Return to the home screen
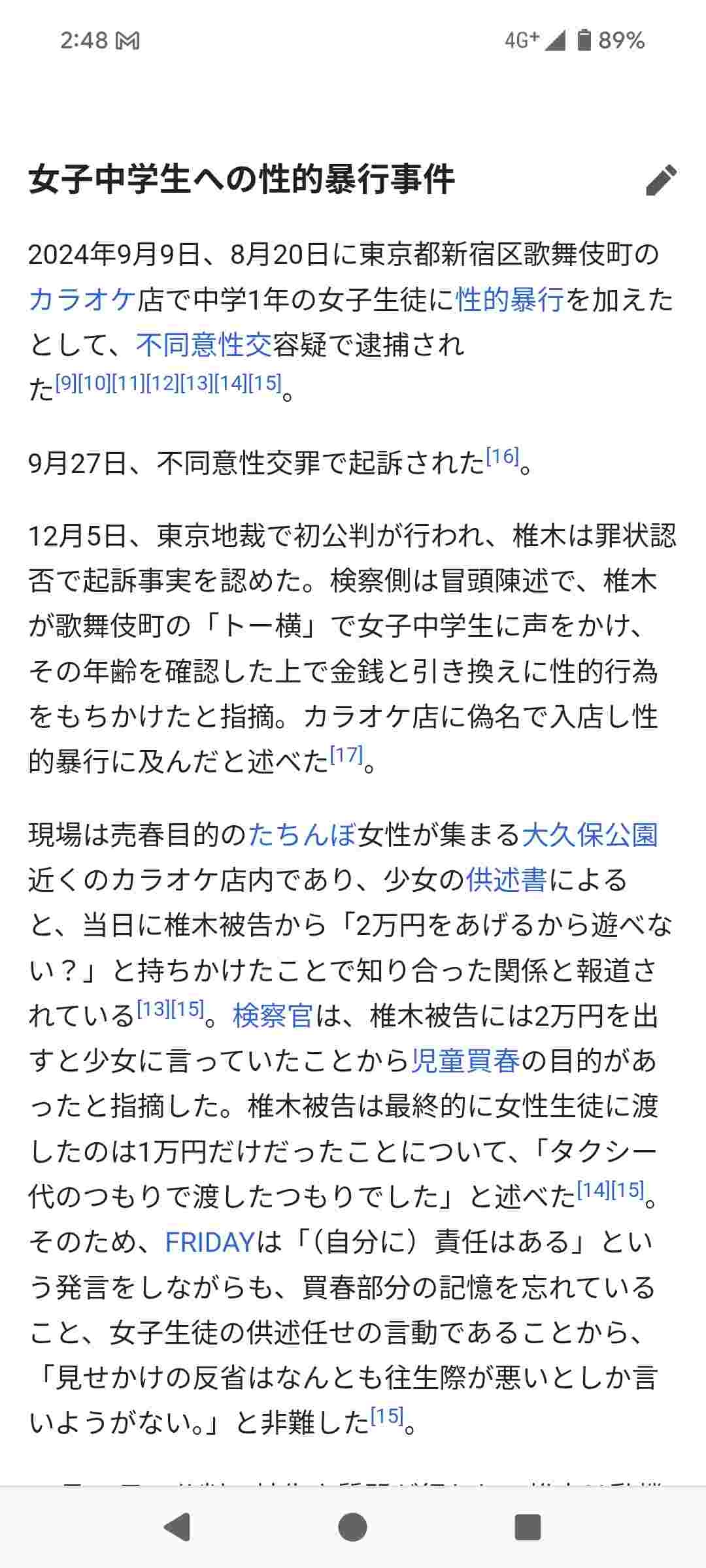Viewport: 706px width, 1568px height. [x=352, y=1527]
